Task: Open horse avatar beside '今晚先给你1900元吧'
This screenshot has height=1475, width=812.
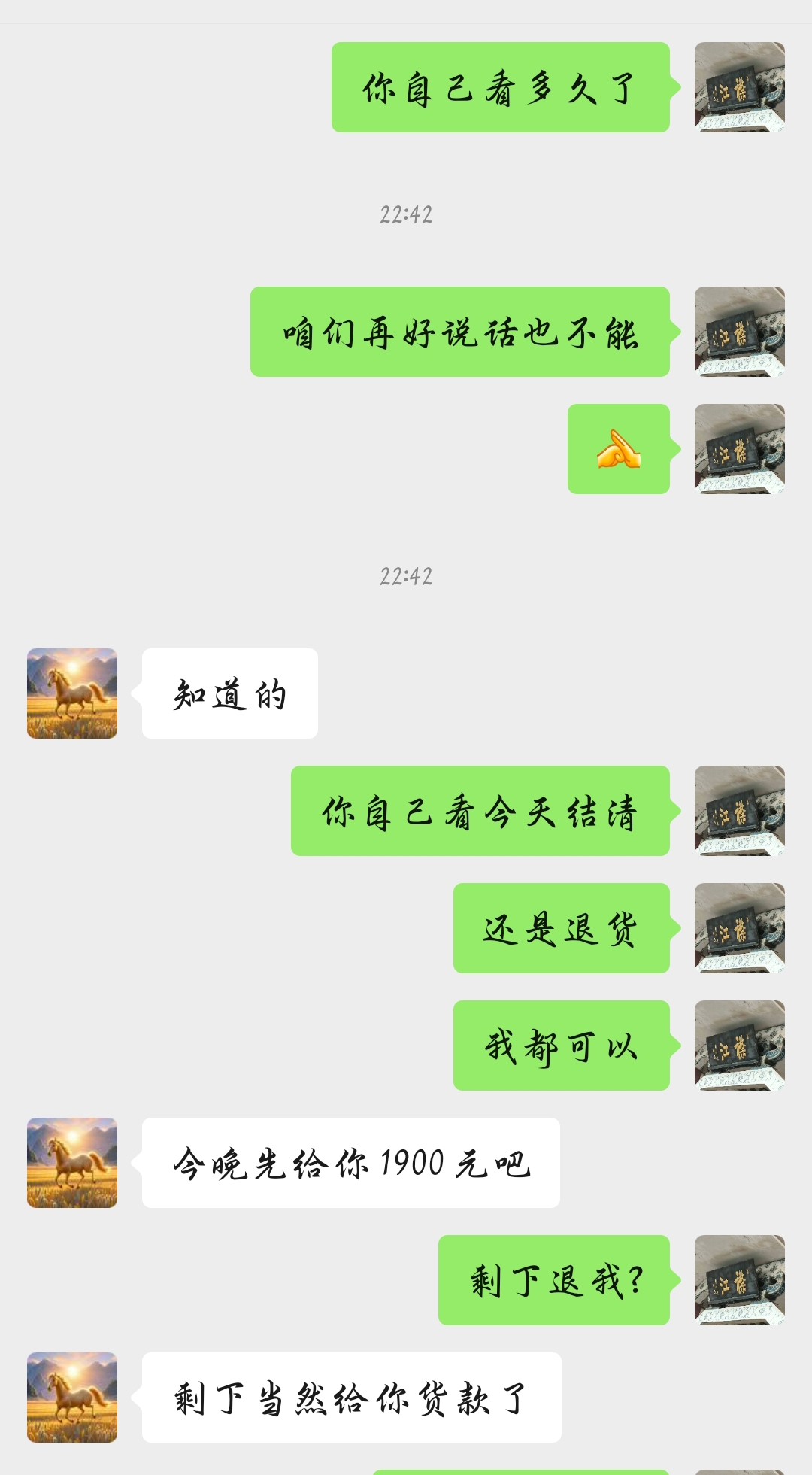Action: tap(72, 1162)
